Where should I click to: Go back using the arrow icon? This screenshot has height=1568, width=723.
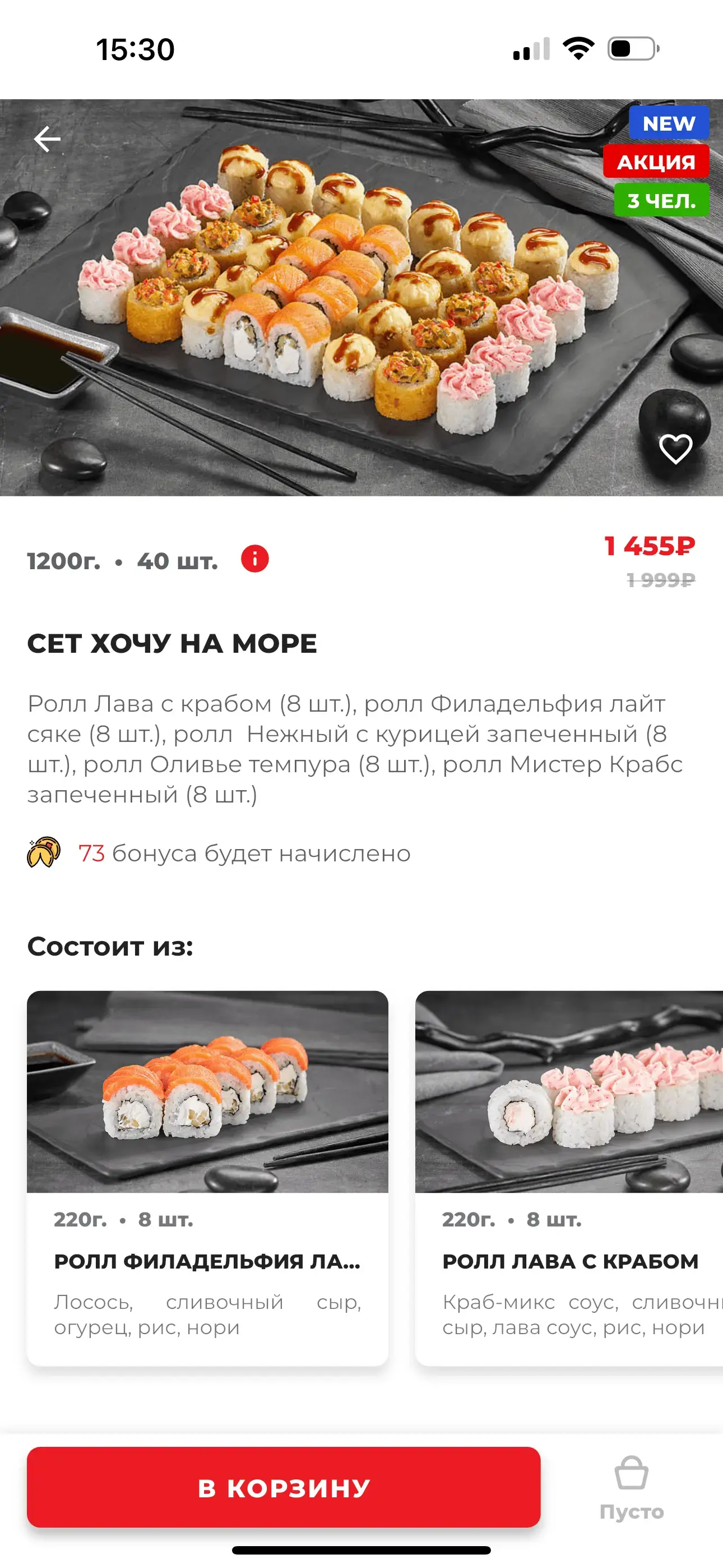click(48, 140)
